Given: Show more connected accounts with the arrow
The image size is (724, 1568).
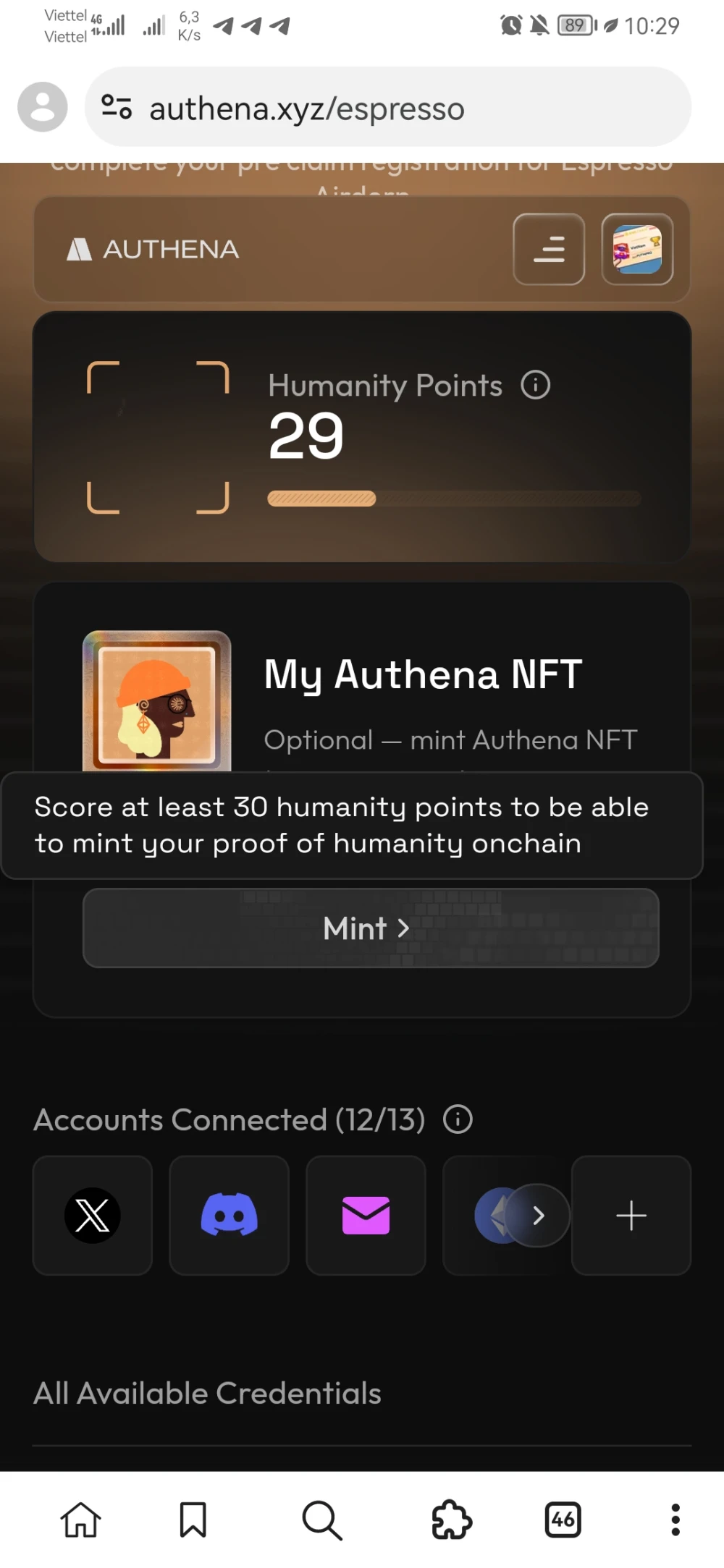Looking at the screenshot, I should [x=538, y=1215].
